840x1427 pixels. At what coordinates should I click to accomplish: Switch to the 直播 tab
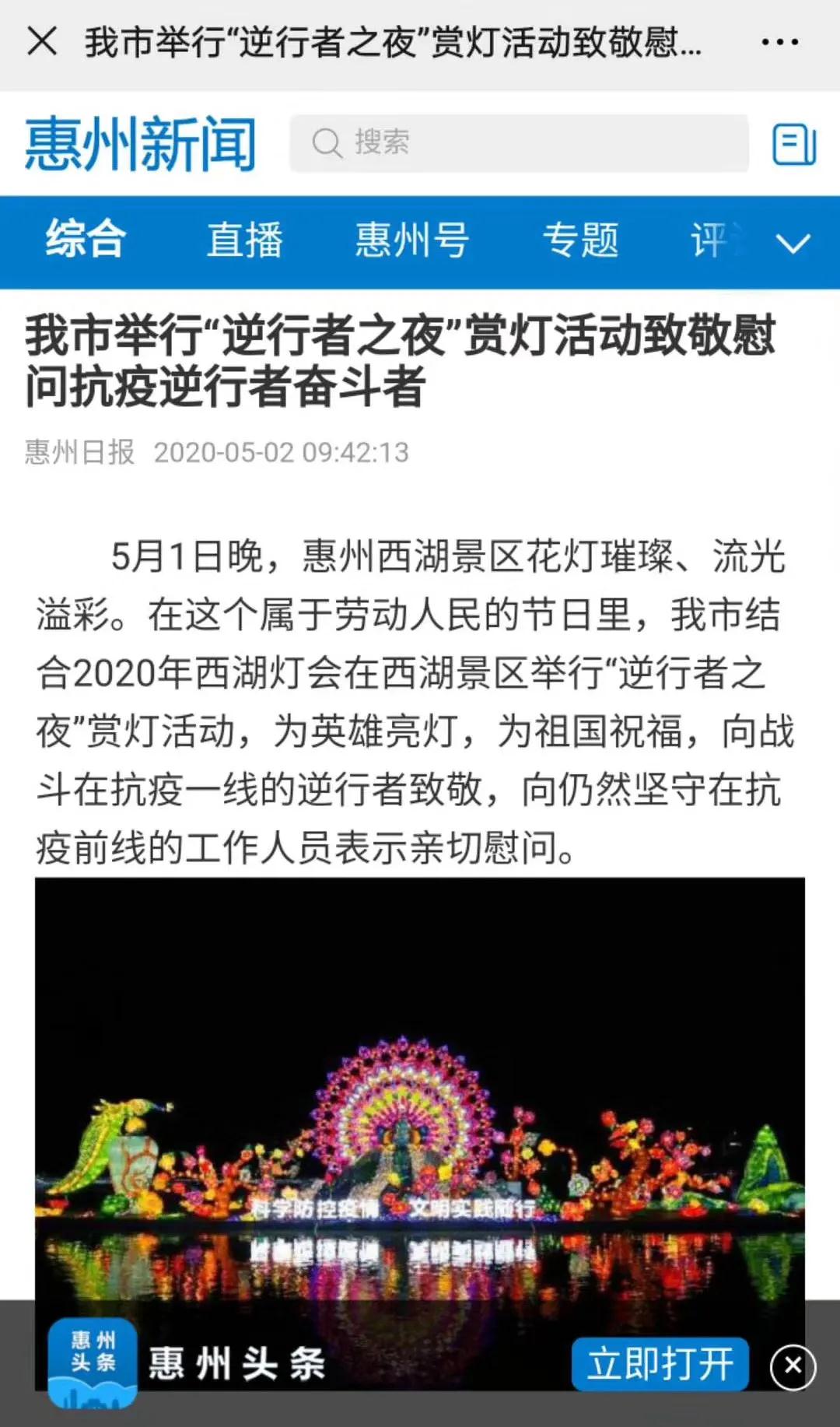pyautogui.click(x=244, y=239)
